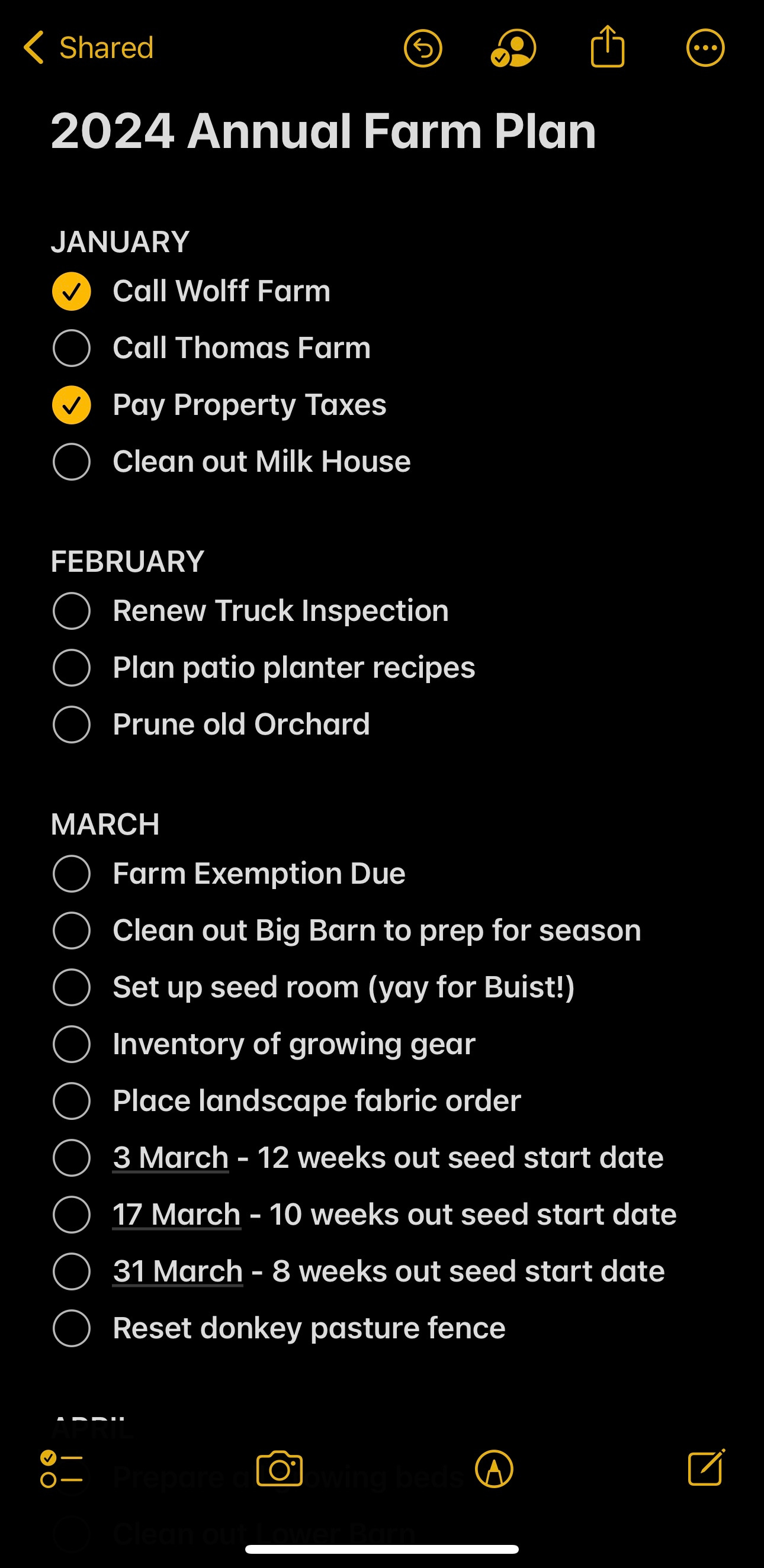Open the collaboration settings icon

click(513, 48)
